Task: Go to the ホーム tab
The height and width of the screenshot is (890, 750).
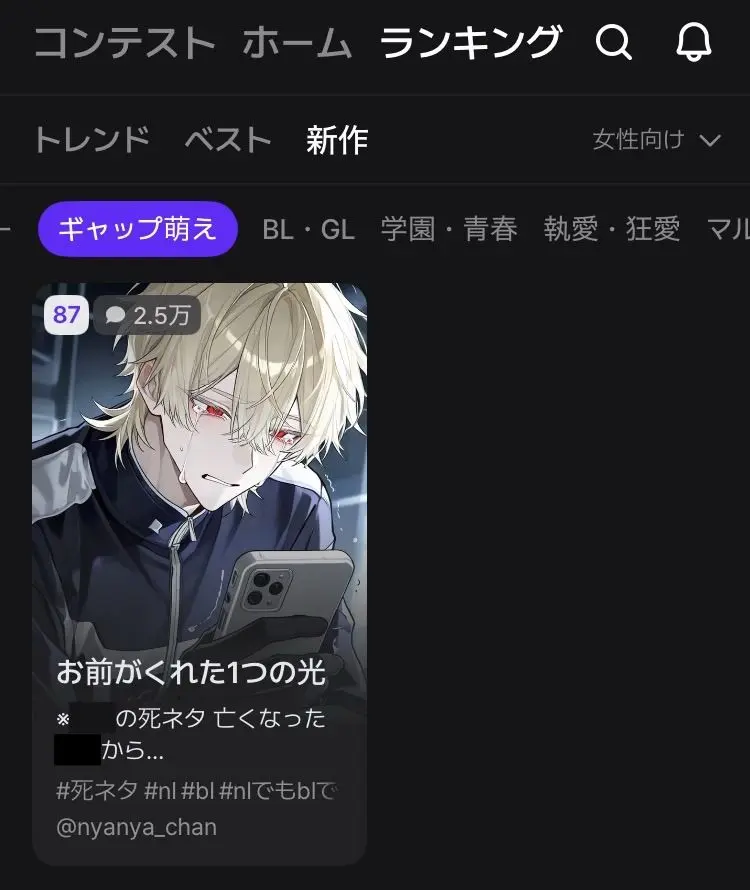Action: pos(297,43)
